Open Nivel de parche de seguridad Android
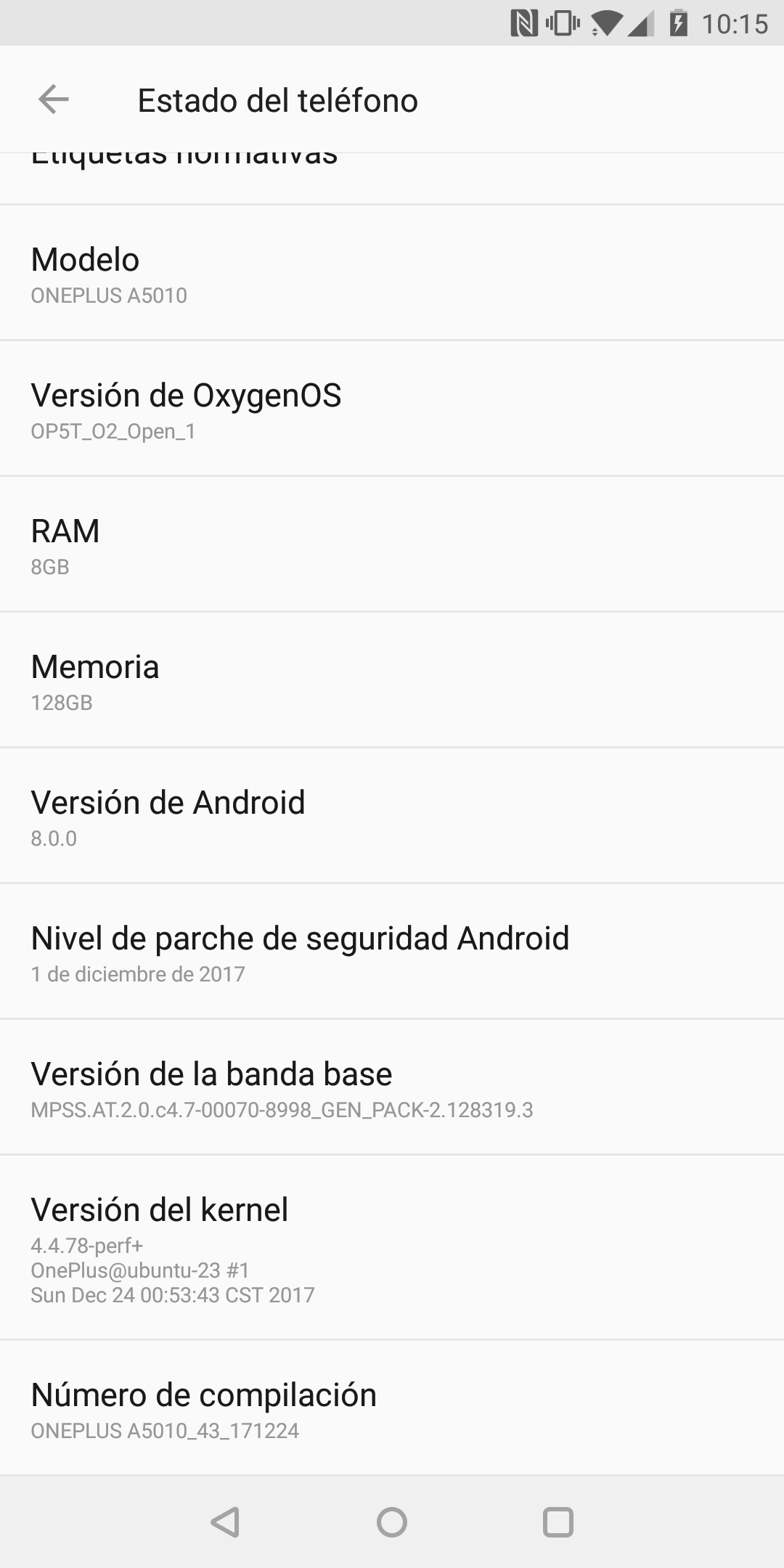 [392, 952]
